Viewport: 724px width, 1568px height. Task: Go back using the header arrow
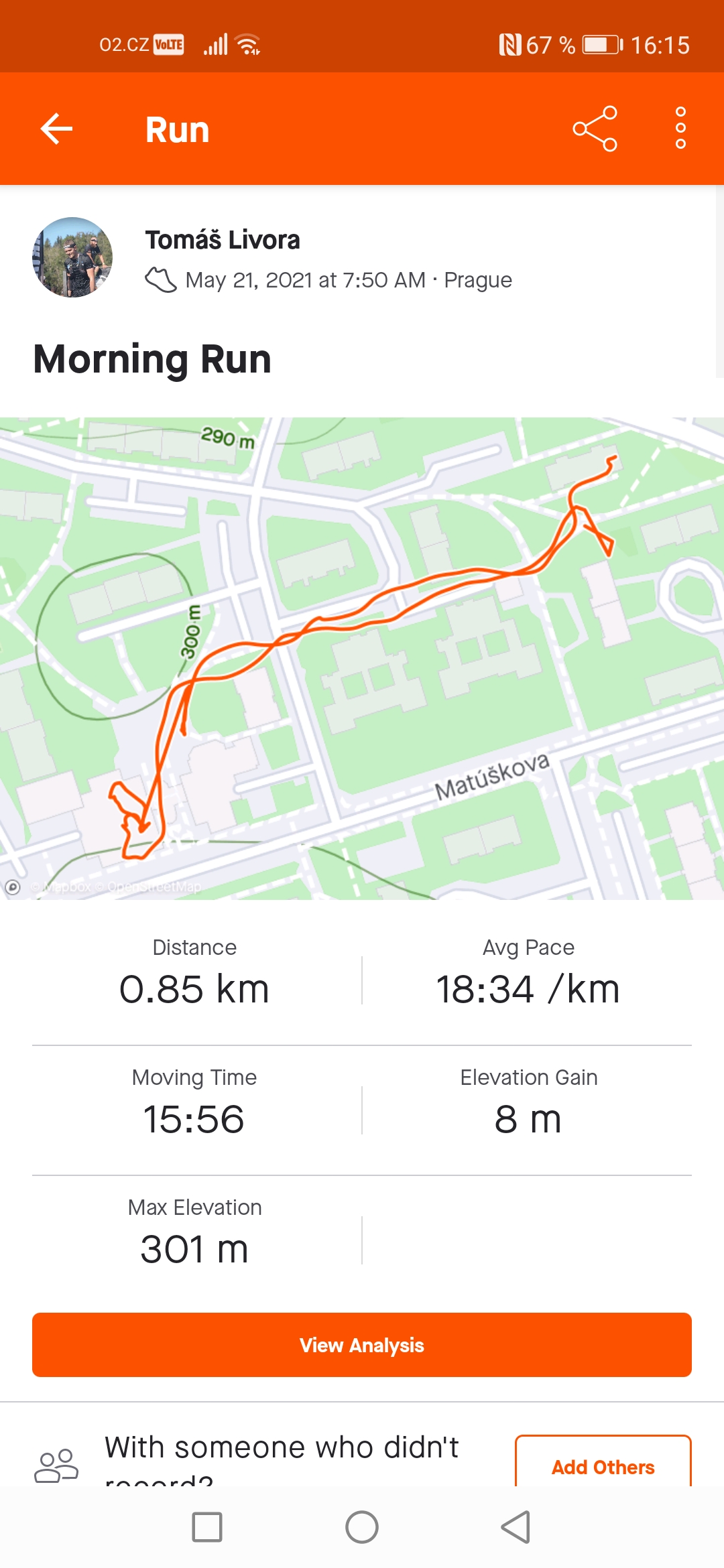[x=56, y=129]
